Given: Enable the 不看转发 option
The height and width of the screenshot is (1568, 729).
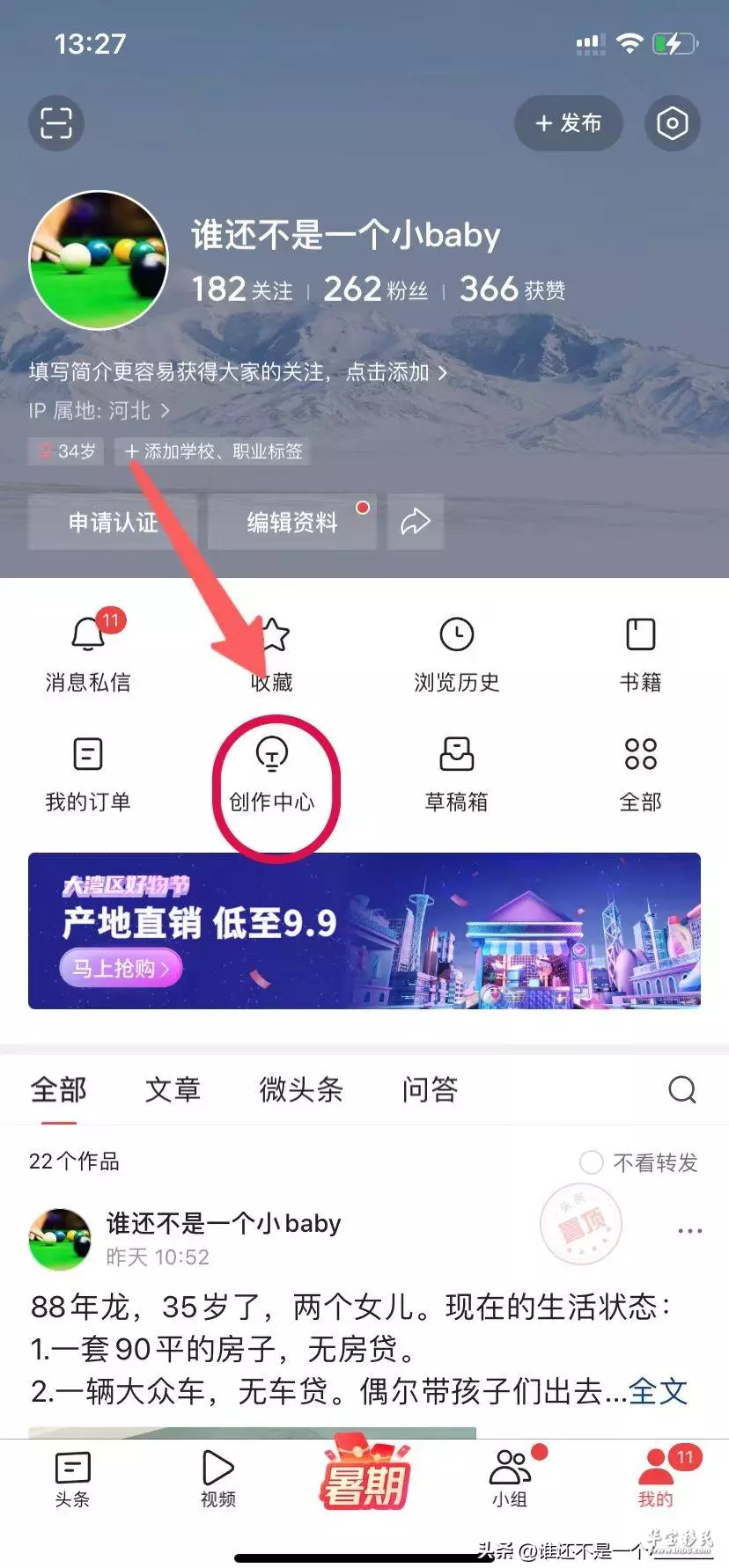Looking at the screenshot, I should click(x=638, y=1162).
